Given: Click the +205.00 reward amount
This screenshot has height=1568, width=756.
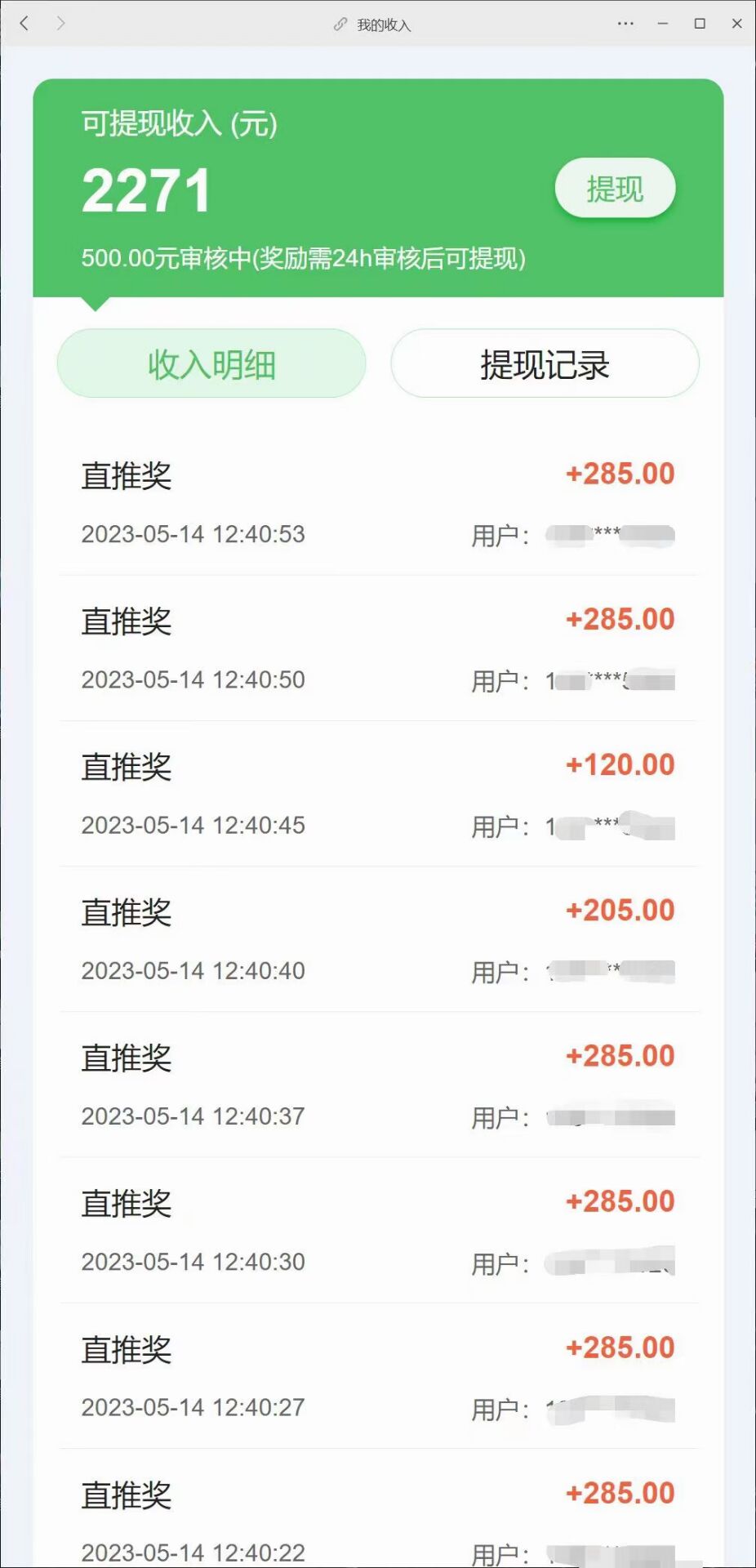Looking at the screenshot, I should pyautogui.click(x=620, y=910).
